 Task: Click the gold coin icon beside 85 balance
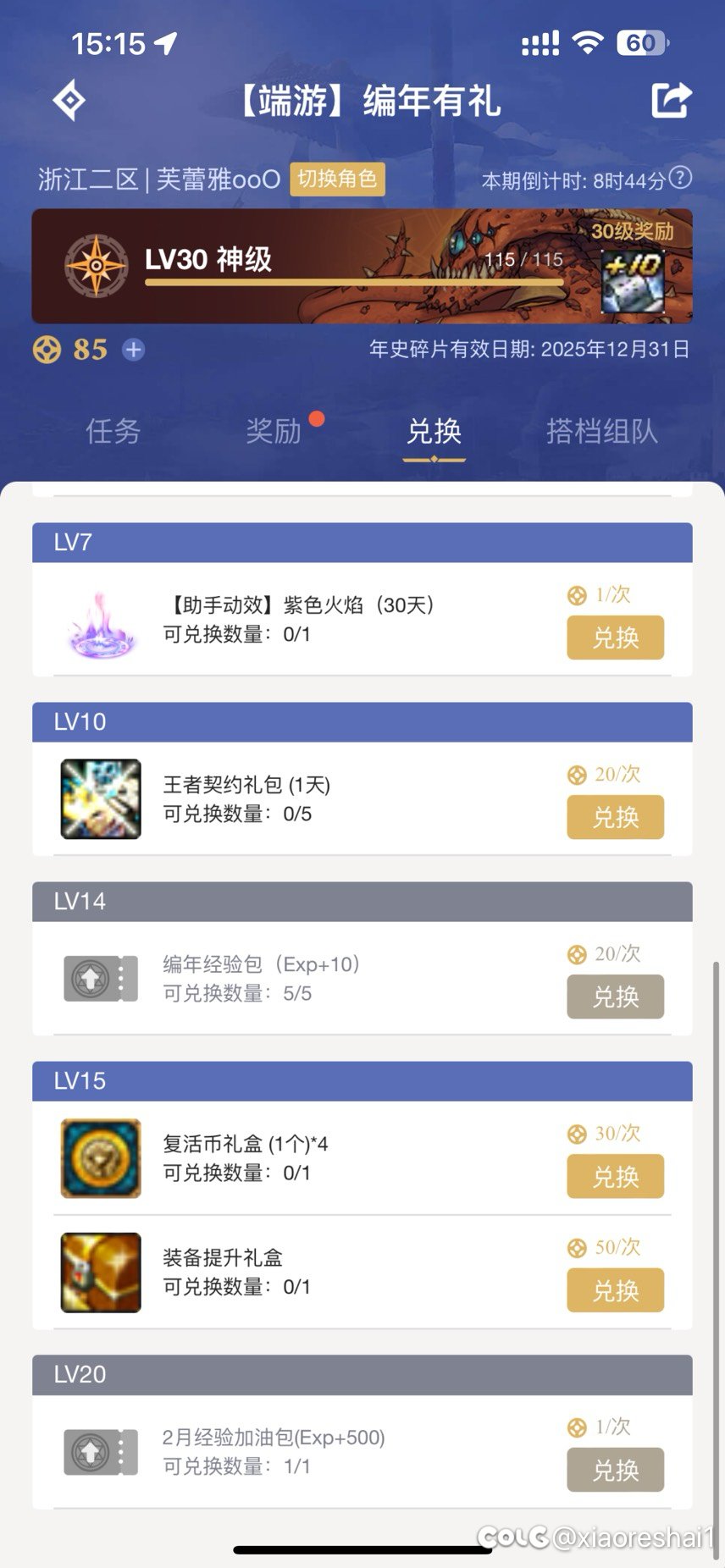(46, 350)
